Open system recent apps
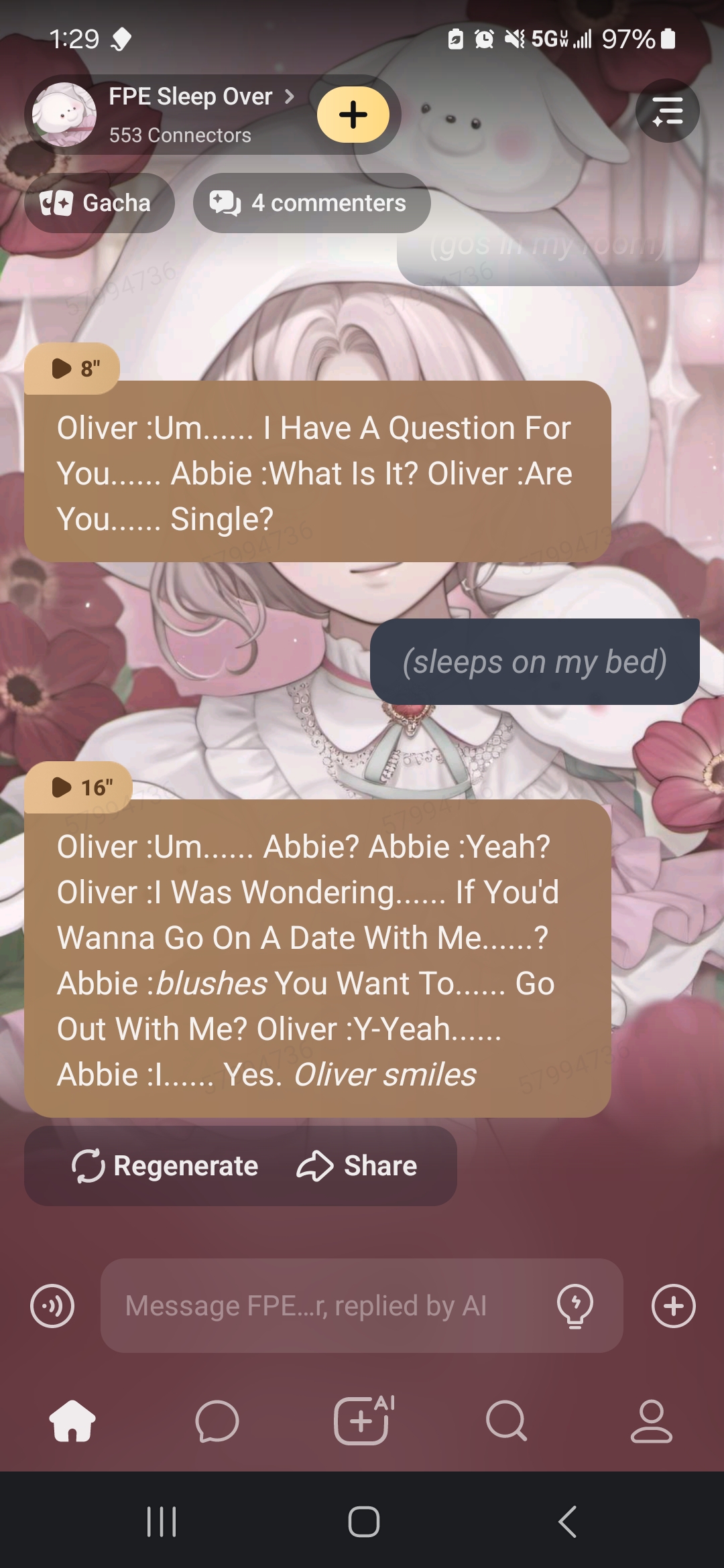Viewport: 724px width, 1568px height. click(x=162, y=1521)
